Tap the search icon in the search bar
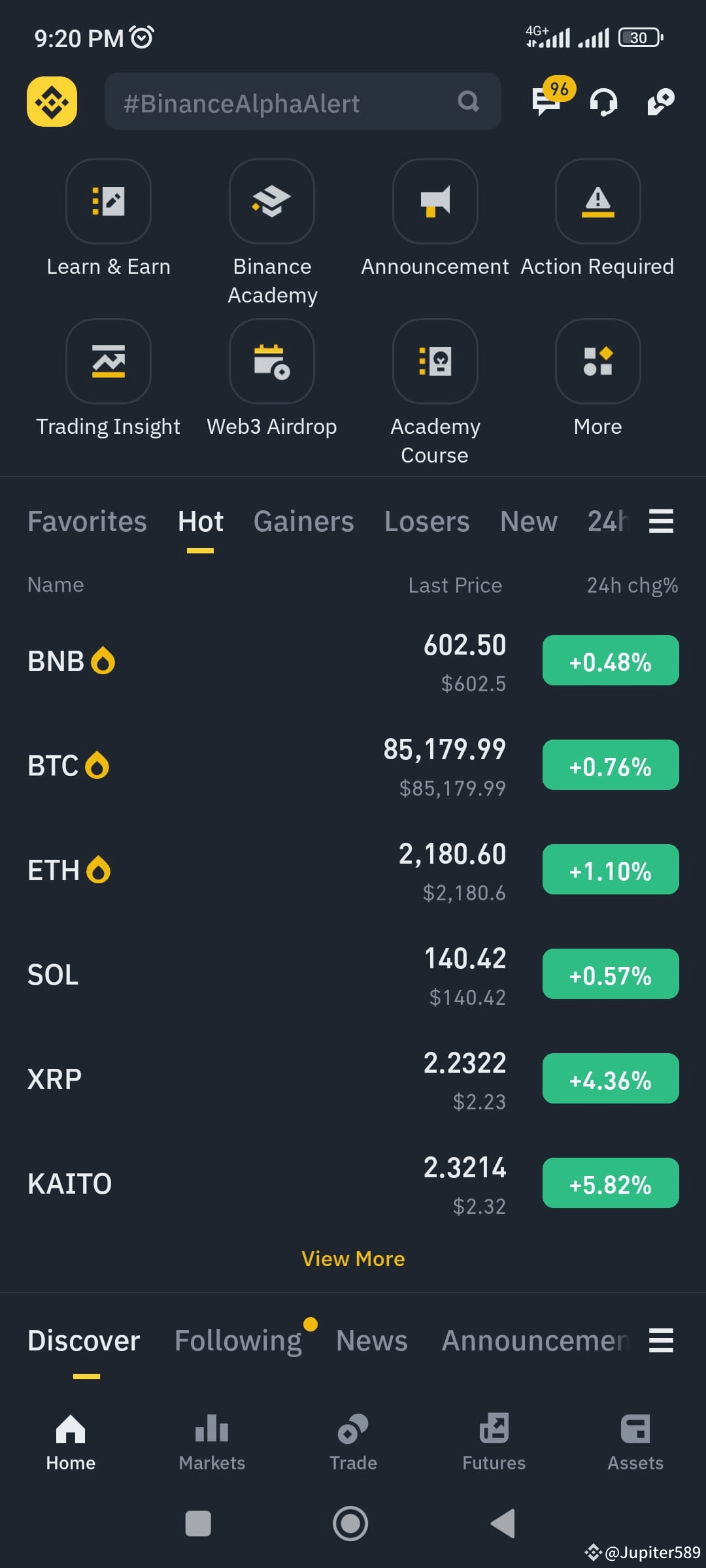This screenshot has height=1568, width=706. [467, 102]
